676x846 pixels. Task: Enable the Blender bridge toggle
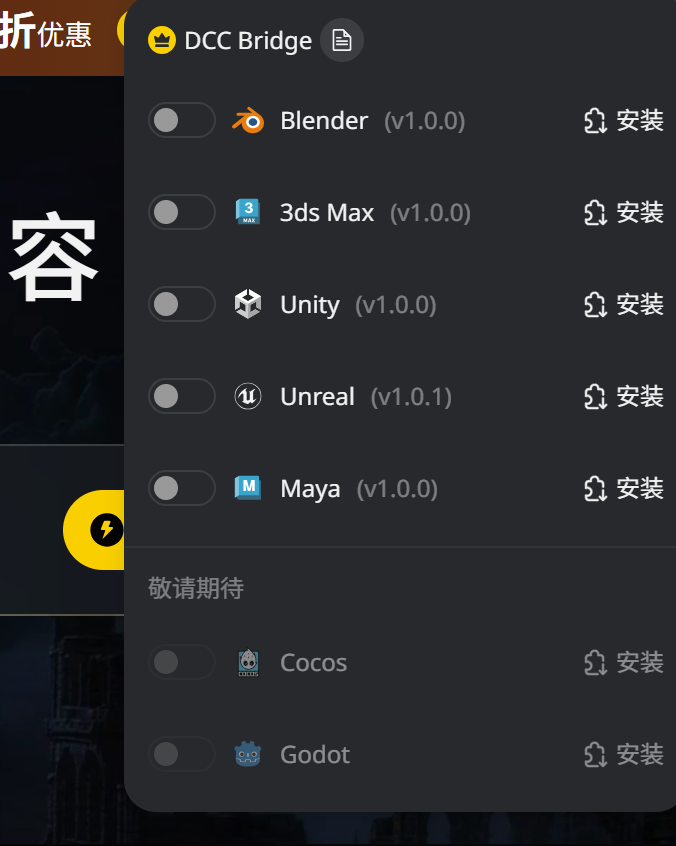click(181, 121)
